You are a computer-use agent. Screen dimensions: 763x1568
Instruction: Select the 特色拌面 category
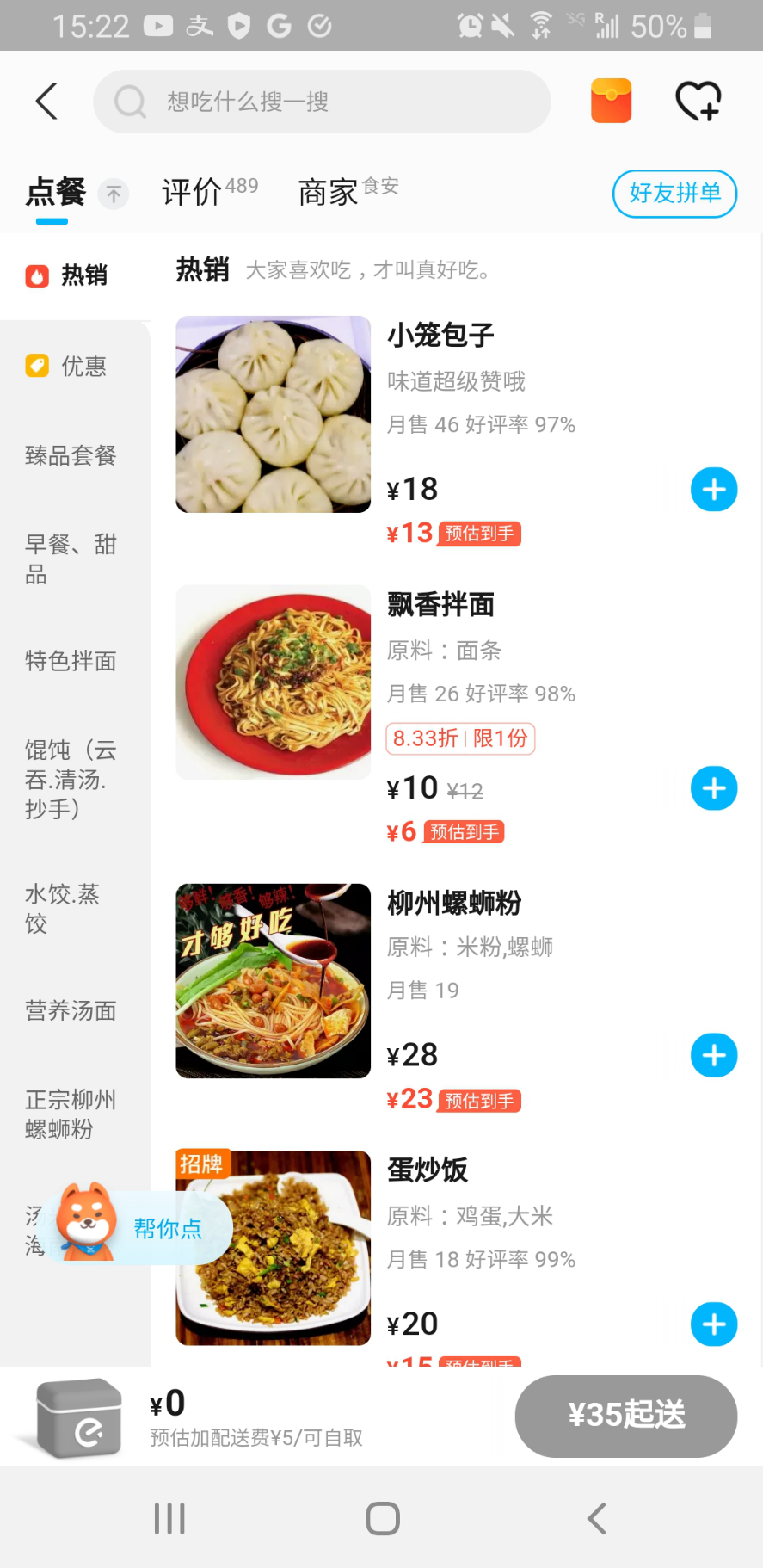[x=71, y=661]
